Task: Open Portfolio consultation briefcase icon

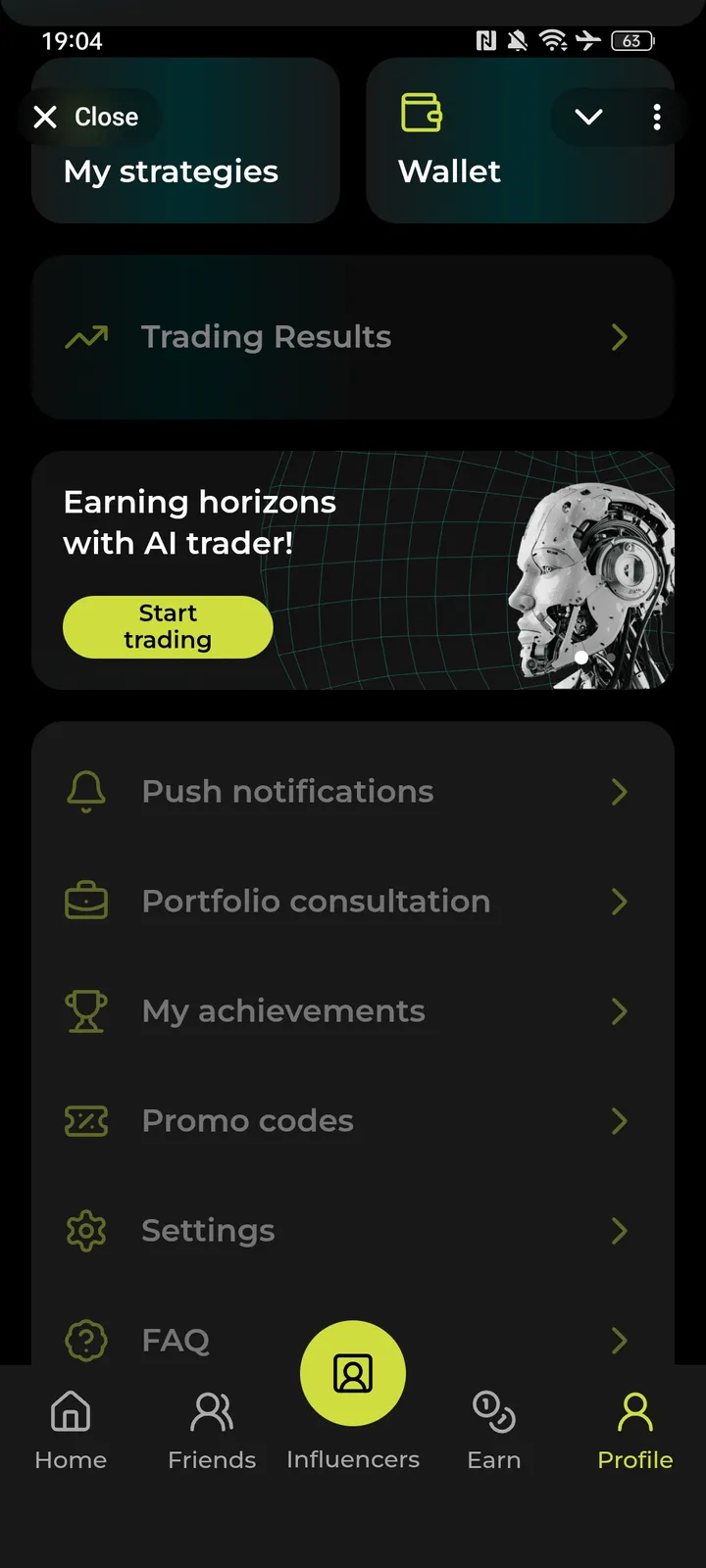Action: [x=86, y=901]
